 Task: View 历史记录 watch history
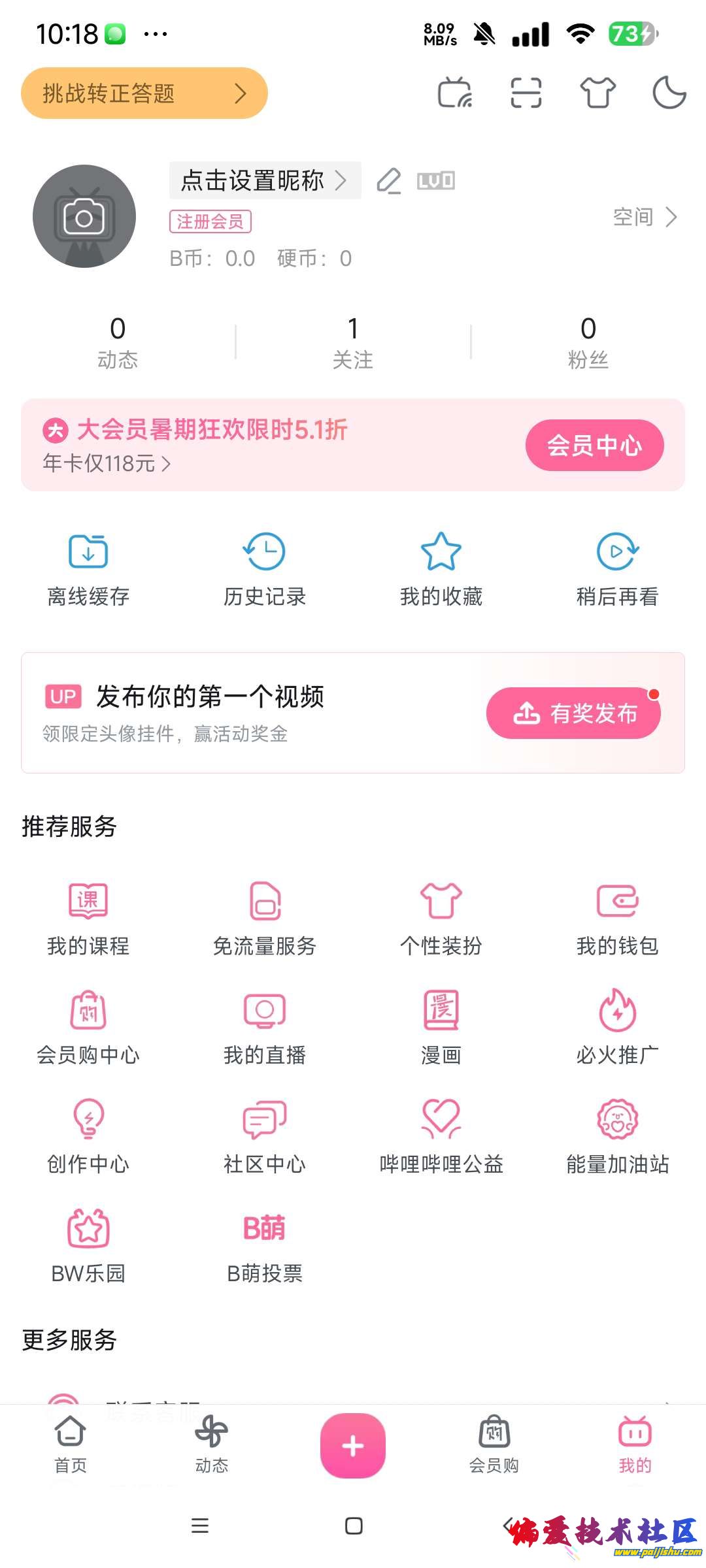265,568
